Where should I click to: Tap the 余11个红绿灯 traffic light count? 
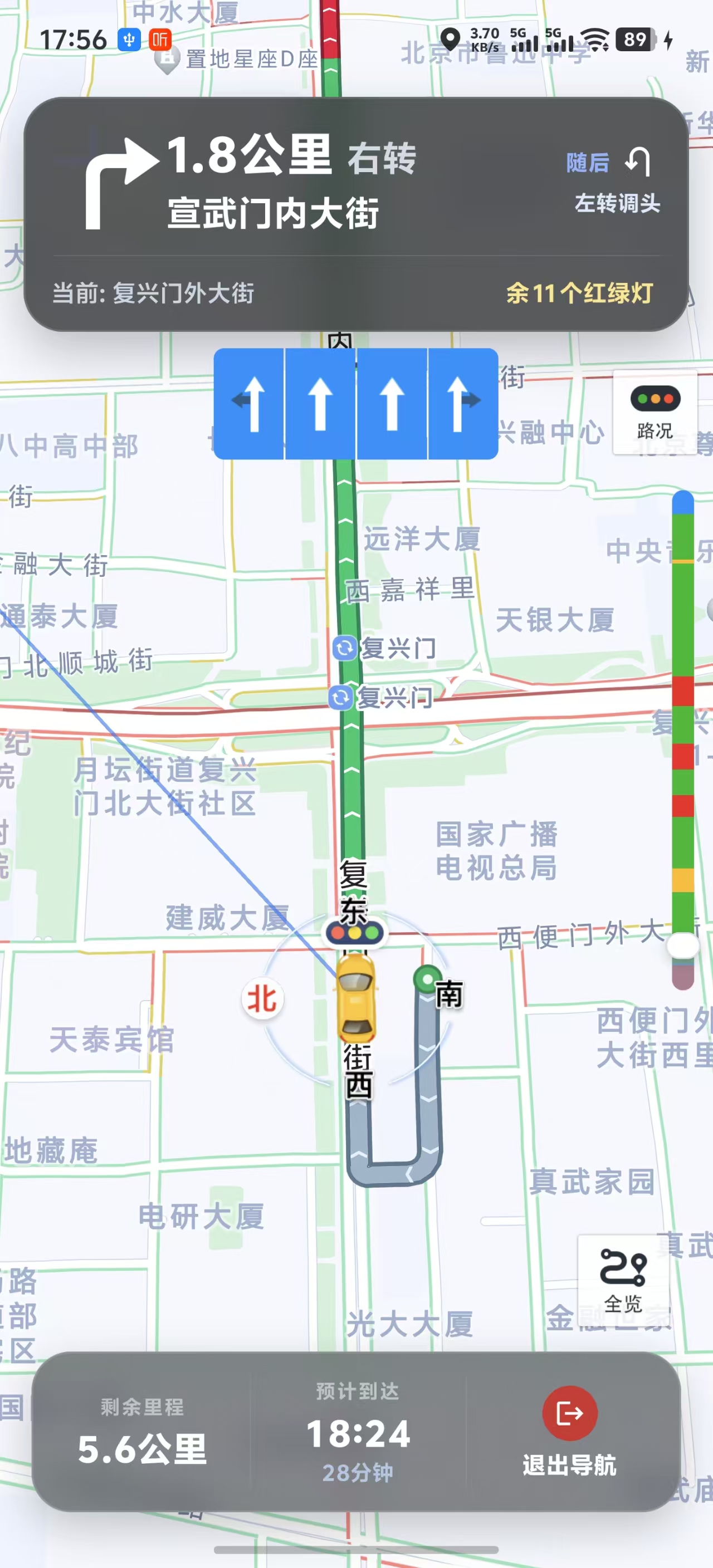click(x=579, y=293)
